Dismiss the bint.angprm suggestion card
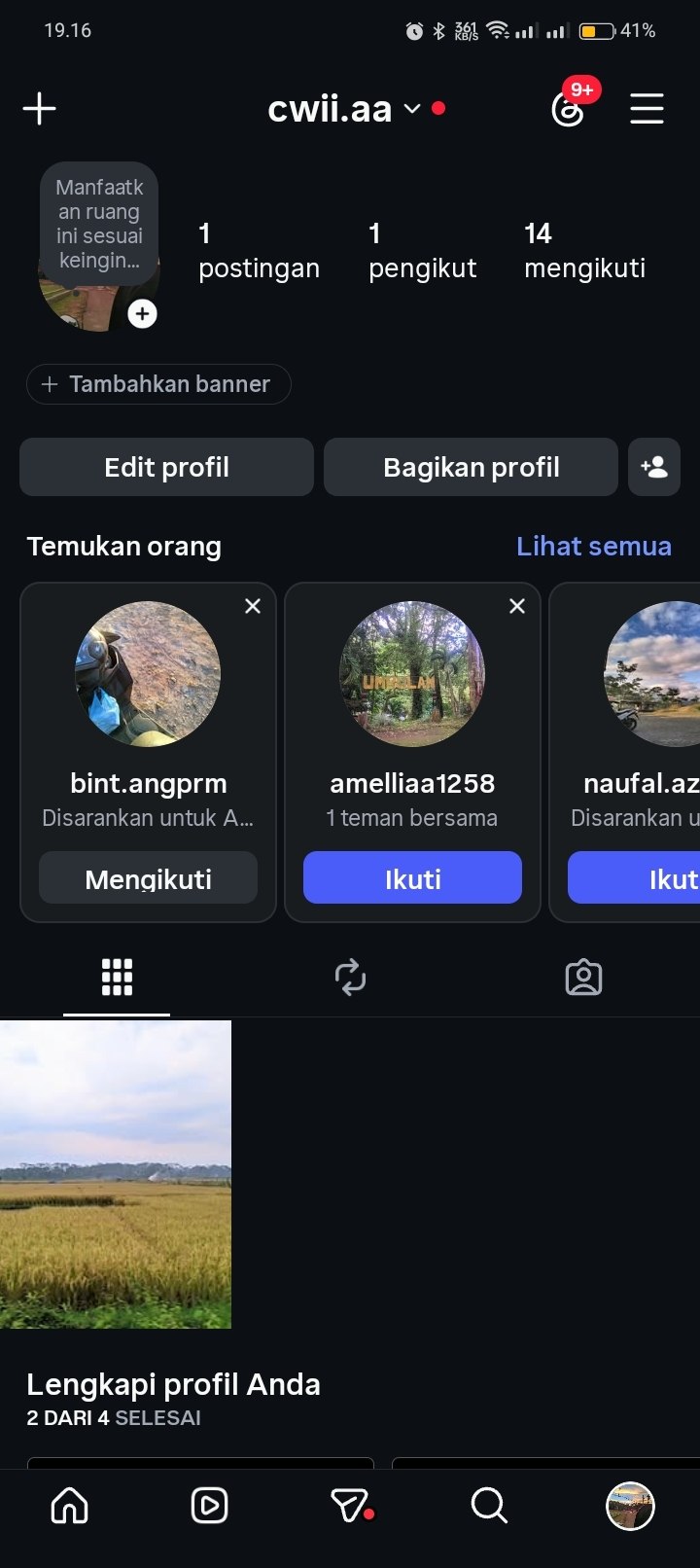 (253, 606)
